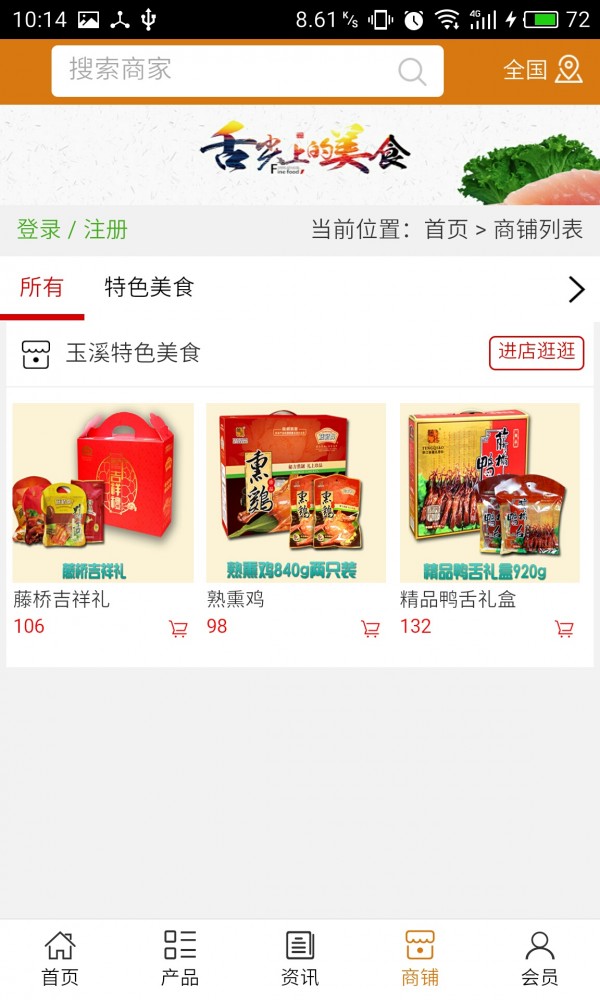Viewport: 600px width, 1000px height.
Task: Open the 会员 member tab
Action: [540, 958]
